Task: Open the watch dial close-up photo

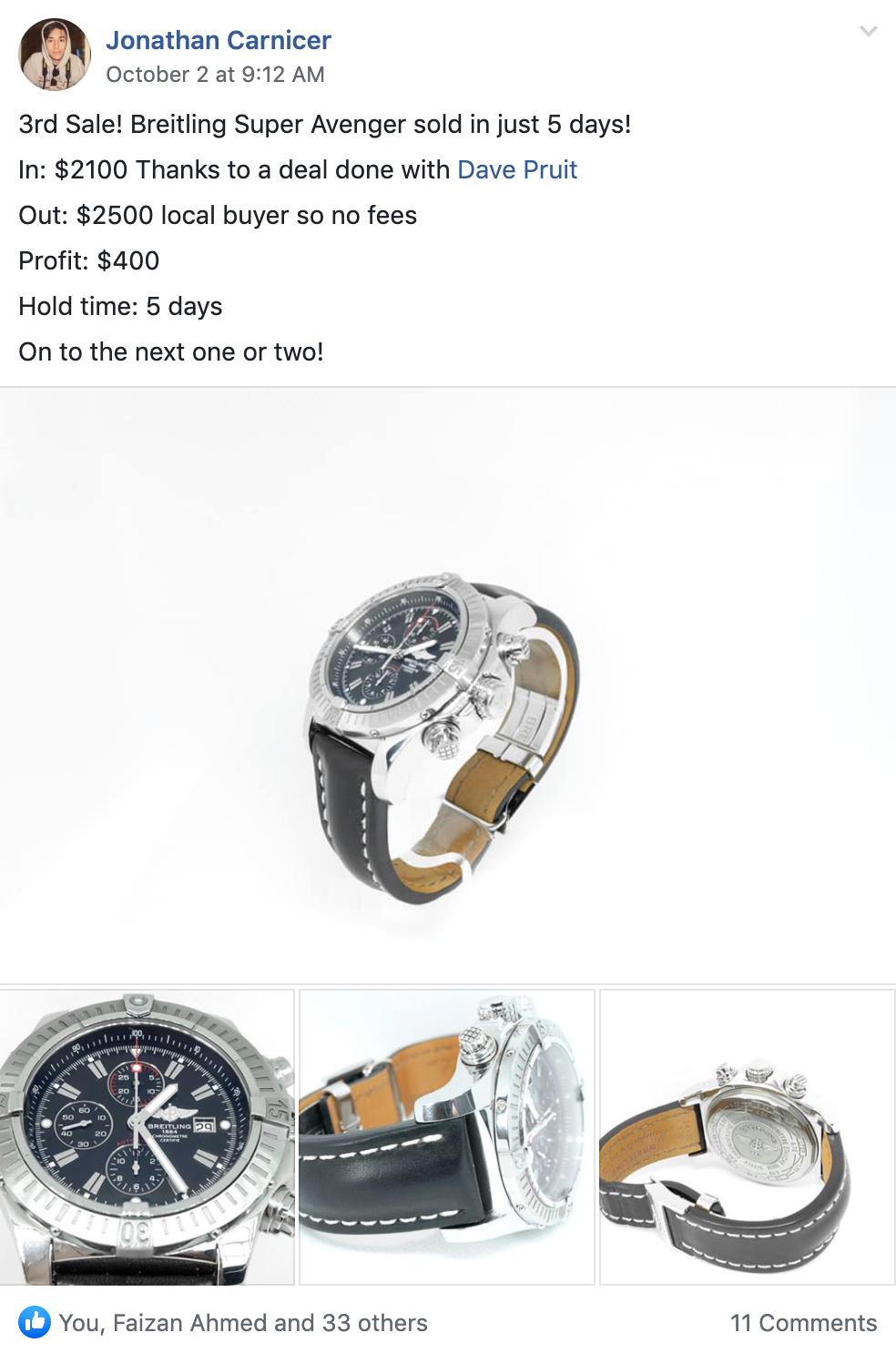Action: pos(147,1136)
